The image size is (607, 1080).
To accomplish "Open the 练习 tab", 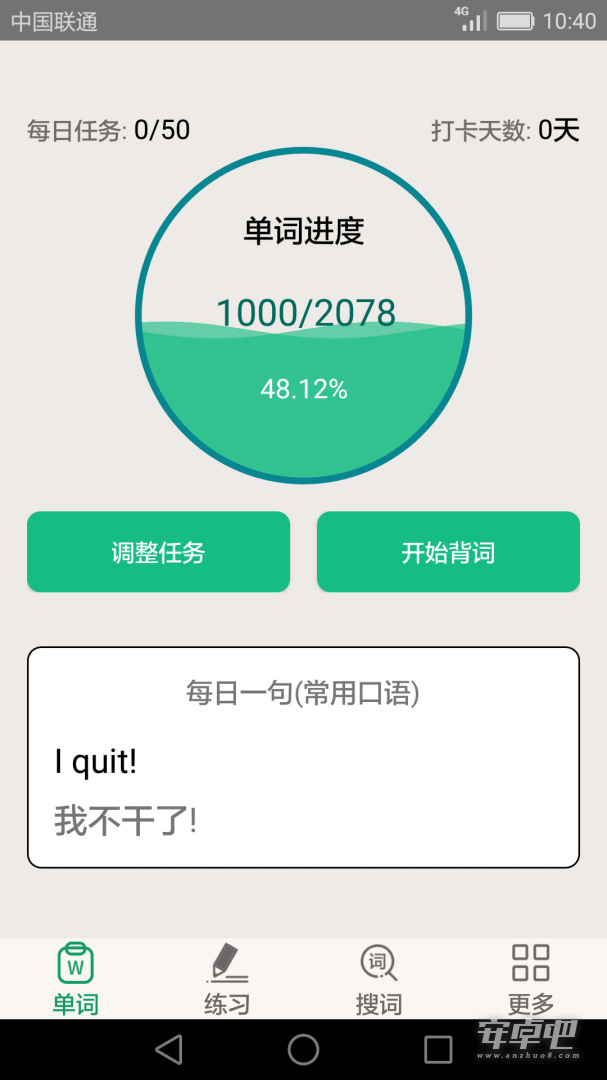I will [227, 979].
